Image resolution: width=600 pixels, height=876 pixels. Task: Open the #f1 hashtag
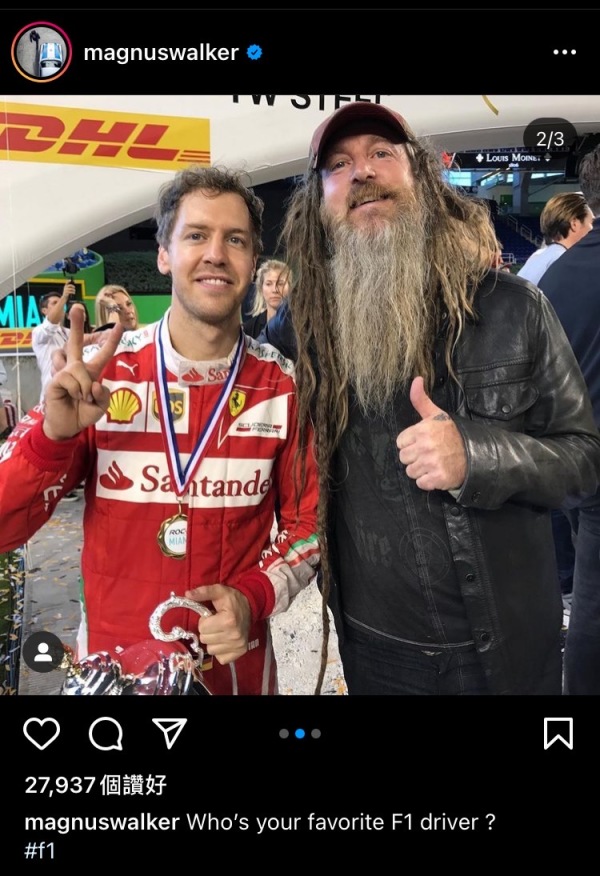pos(40,851)
